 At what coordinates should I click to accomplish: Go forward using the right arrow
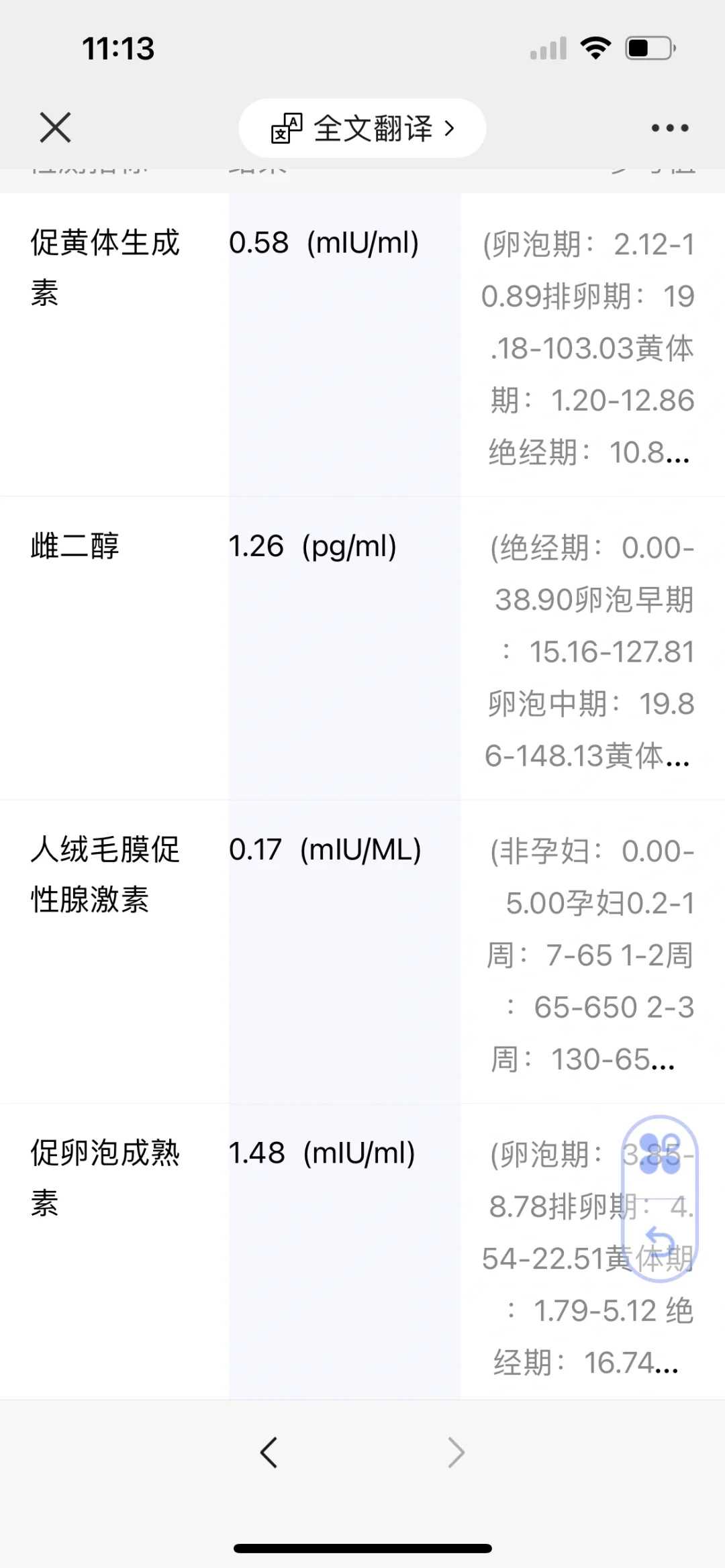point(456,1453)
